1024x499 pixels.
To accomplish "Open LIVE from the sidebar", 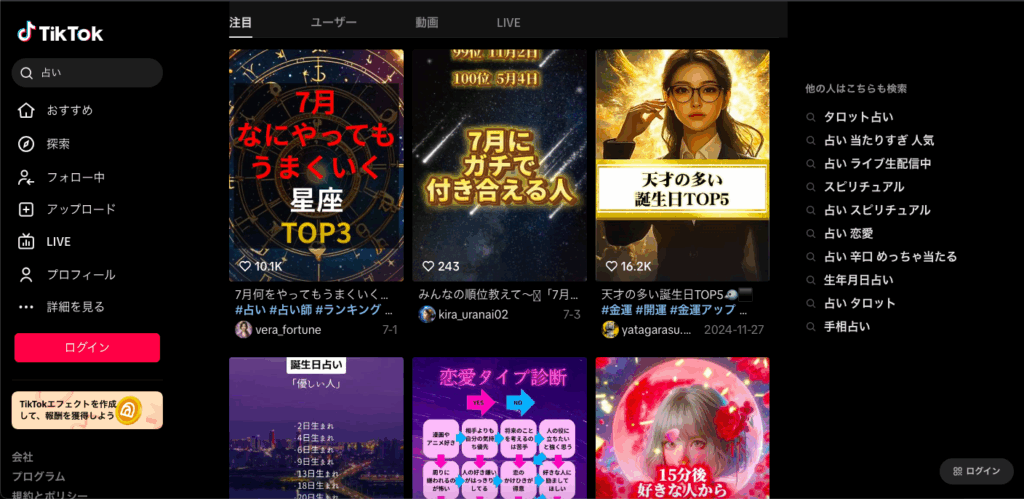I will 58,241.
